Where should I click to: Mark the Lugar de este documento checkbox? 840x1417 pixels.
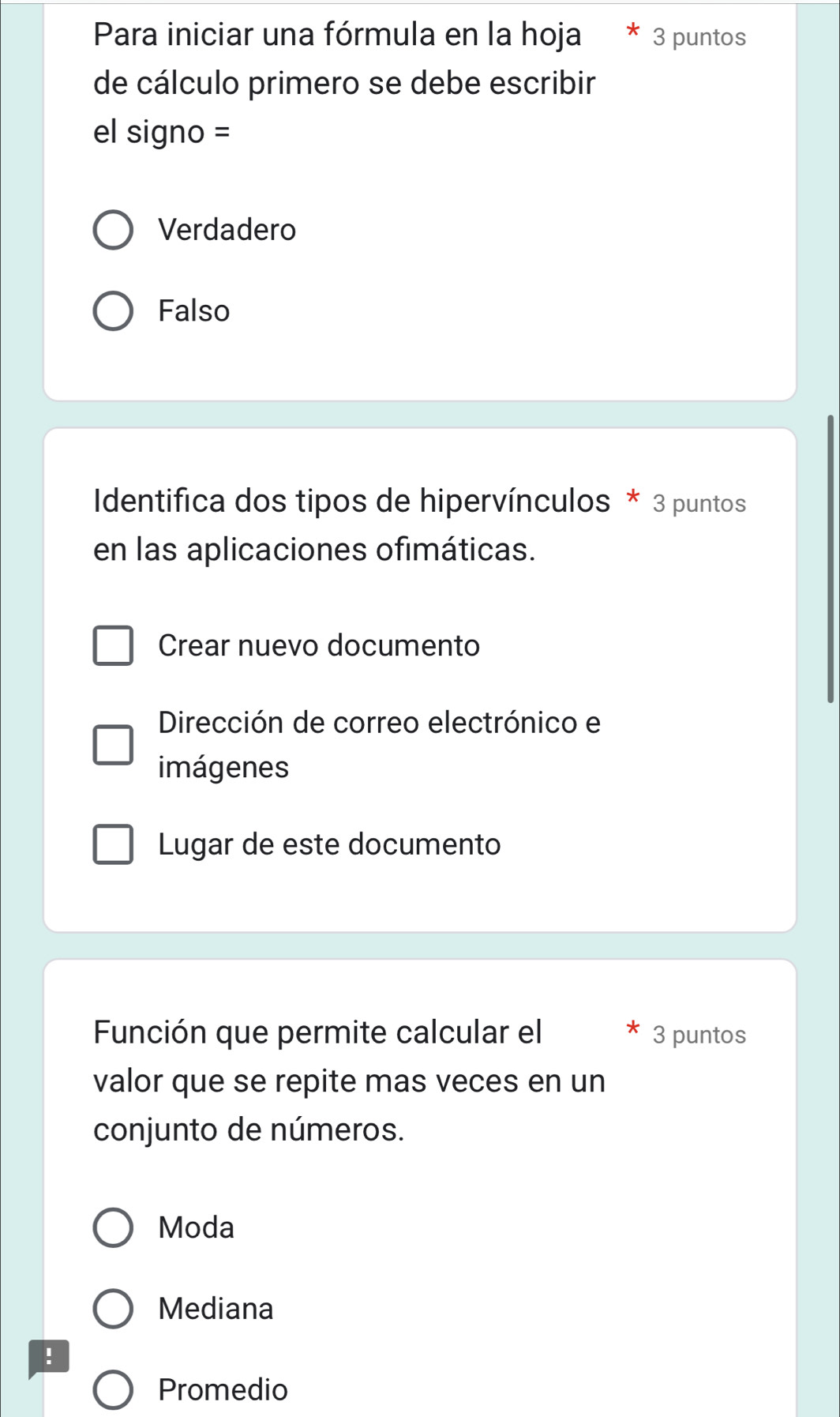[113, 845]
